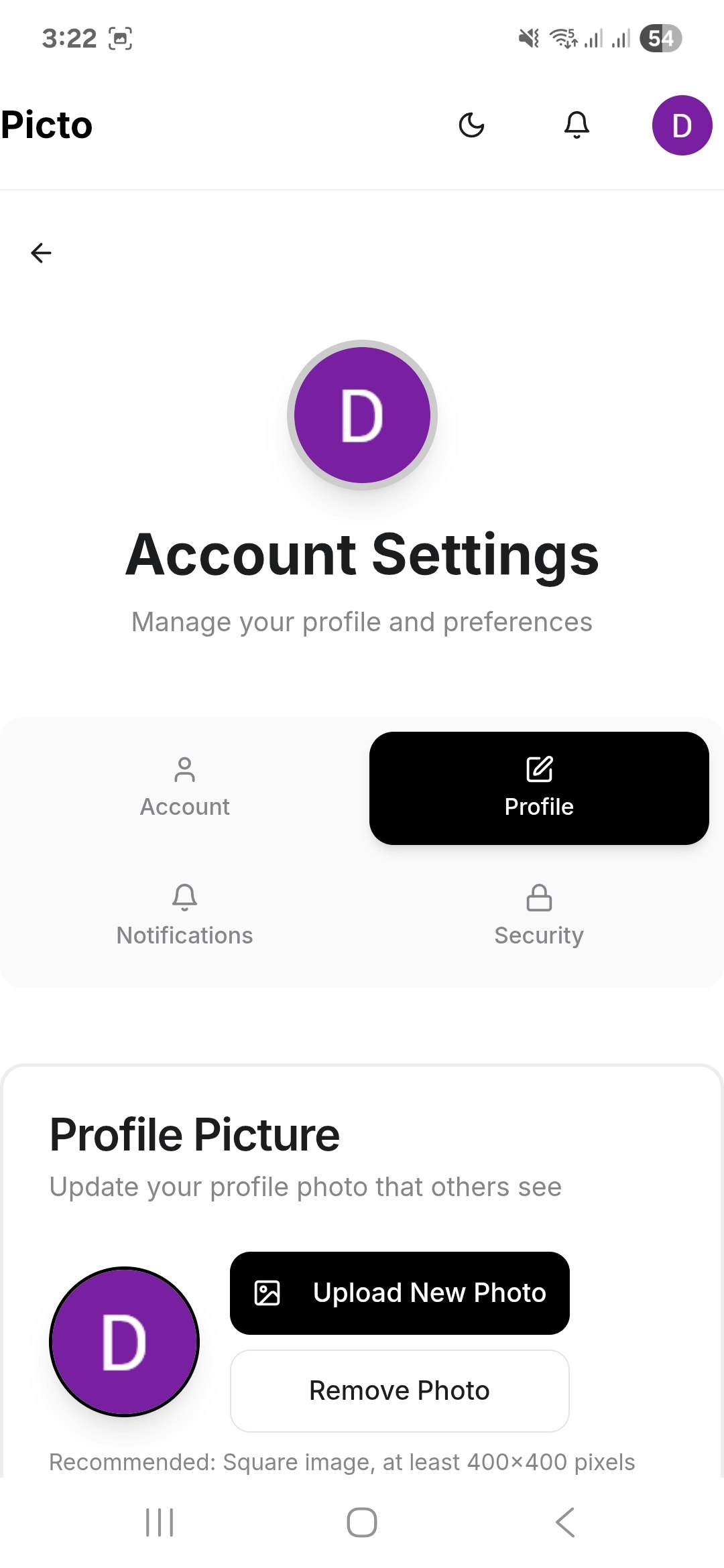
Task: Click Upload New Photo
Action: click(x=399, y=1293)
